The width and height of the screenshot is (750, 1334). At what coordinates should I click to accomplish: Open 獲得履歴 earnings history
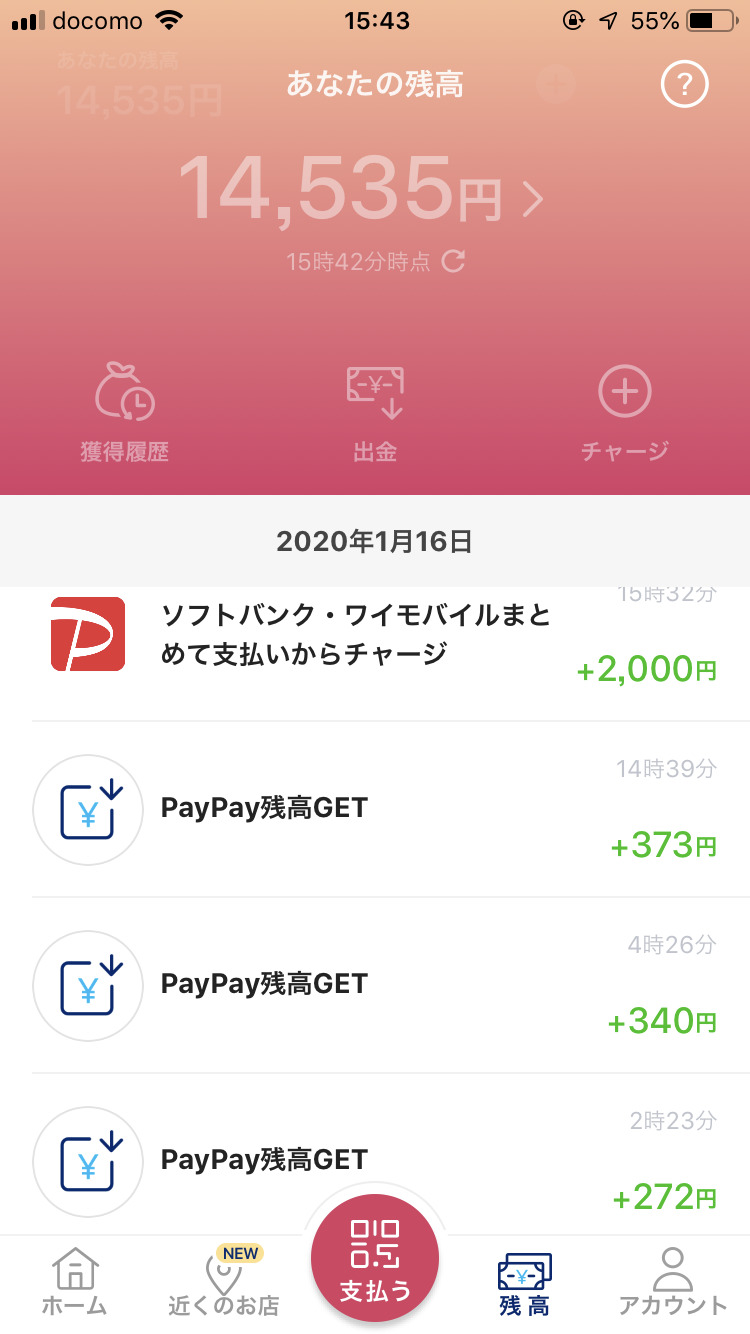pyautogui.click(x=125, y=412)
